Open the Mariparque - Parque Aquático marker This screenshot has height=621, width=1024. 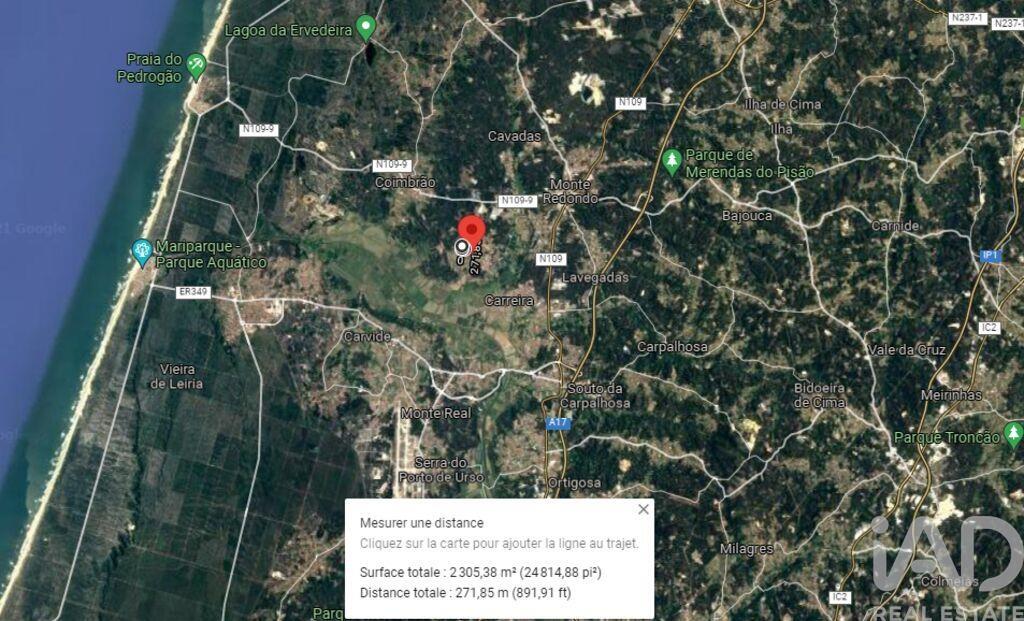(142, 248)
